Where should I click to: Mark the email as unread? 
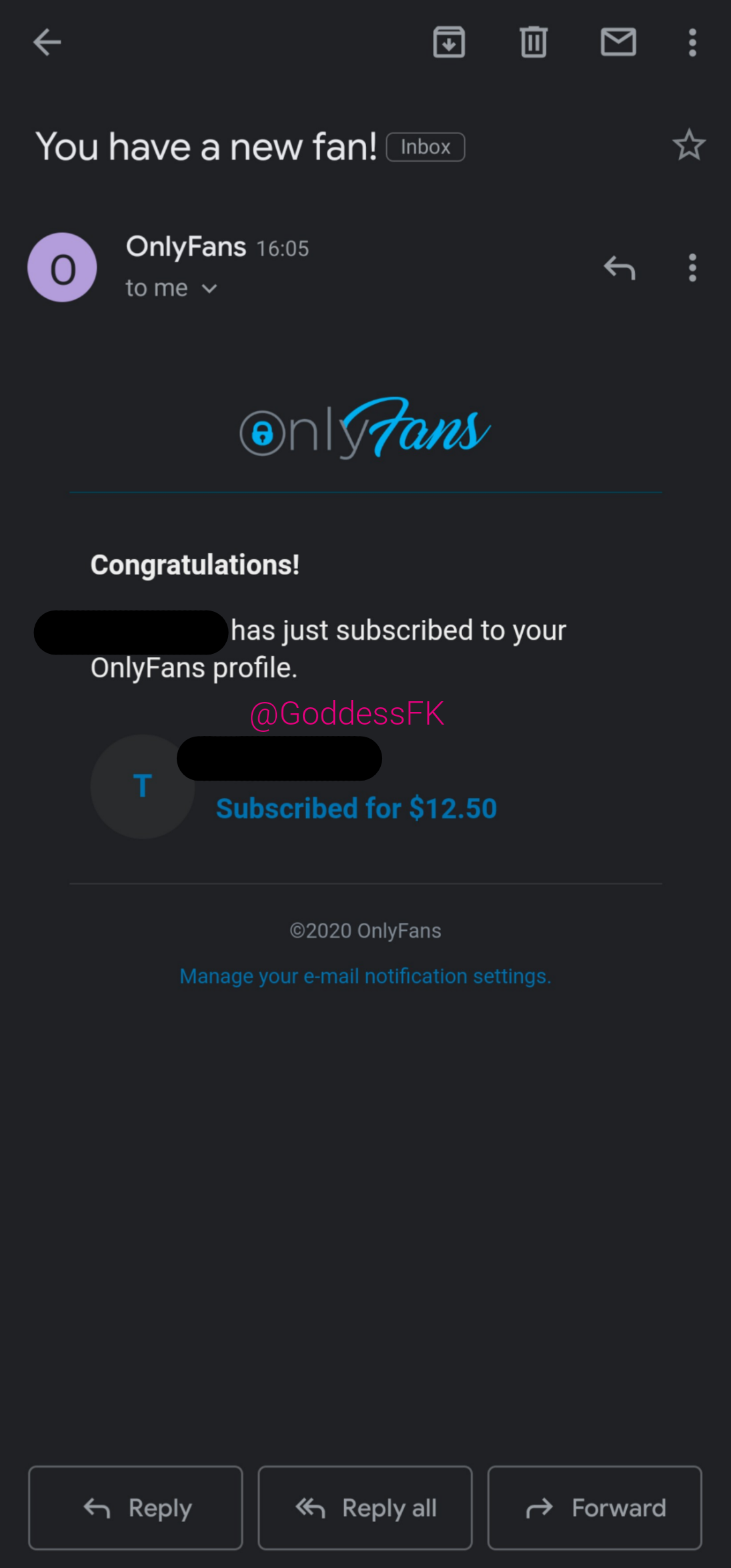coord(618,42)
